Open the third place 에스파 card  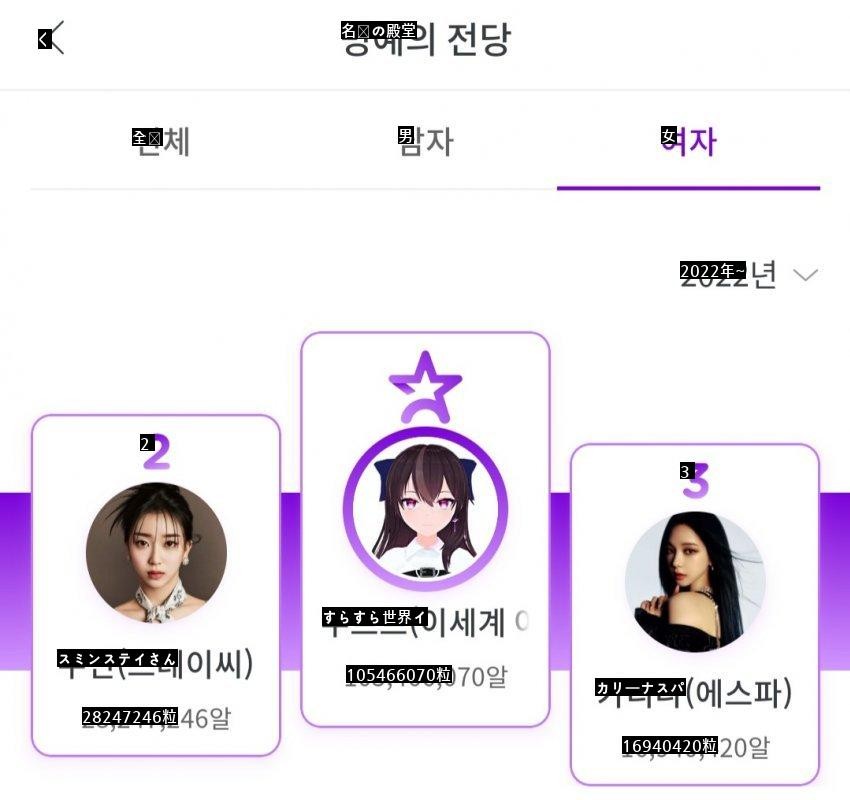click(695, 615)
